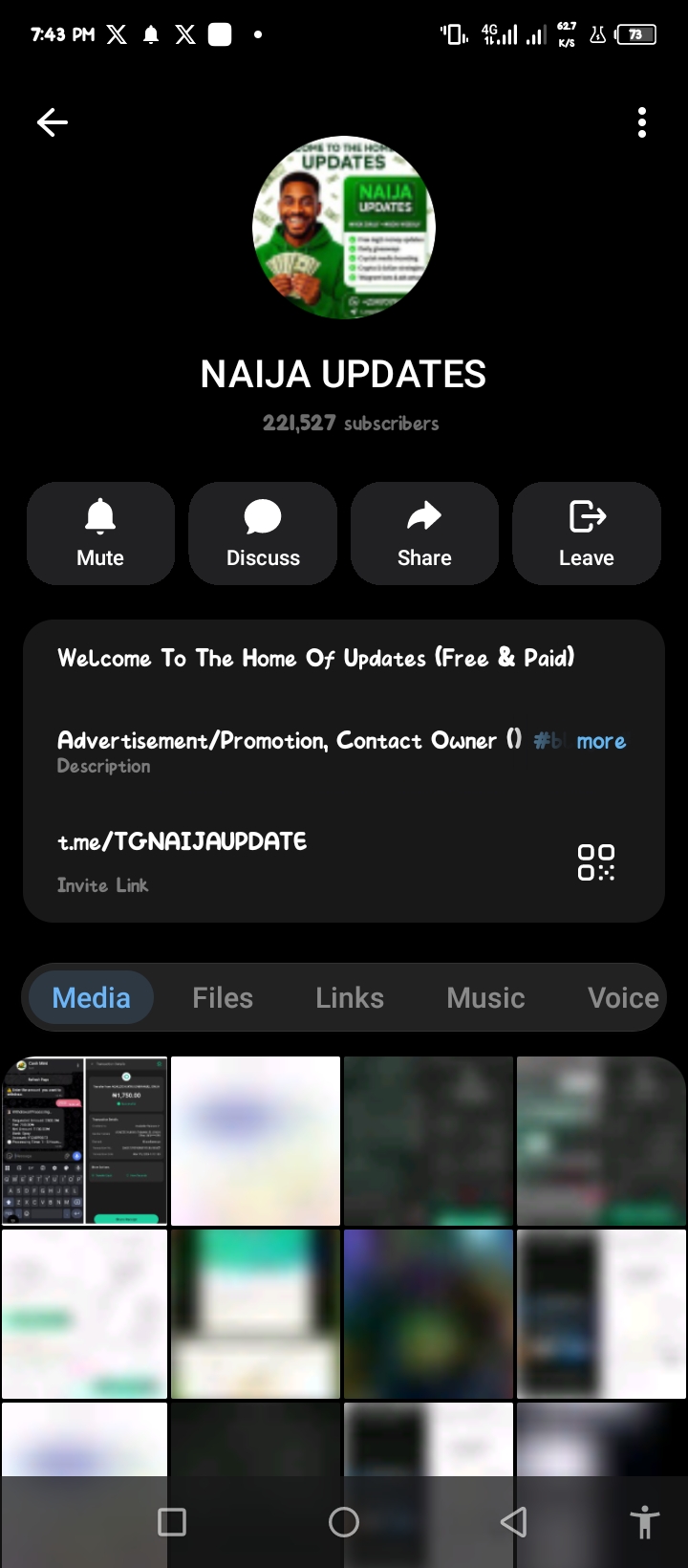
Task: Go back using the top-left arrow
Action: coord(53,122)
